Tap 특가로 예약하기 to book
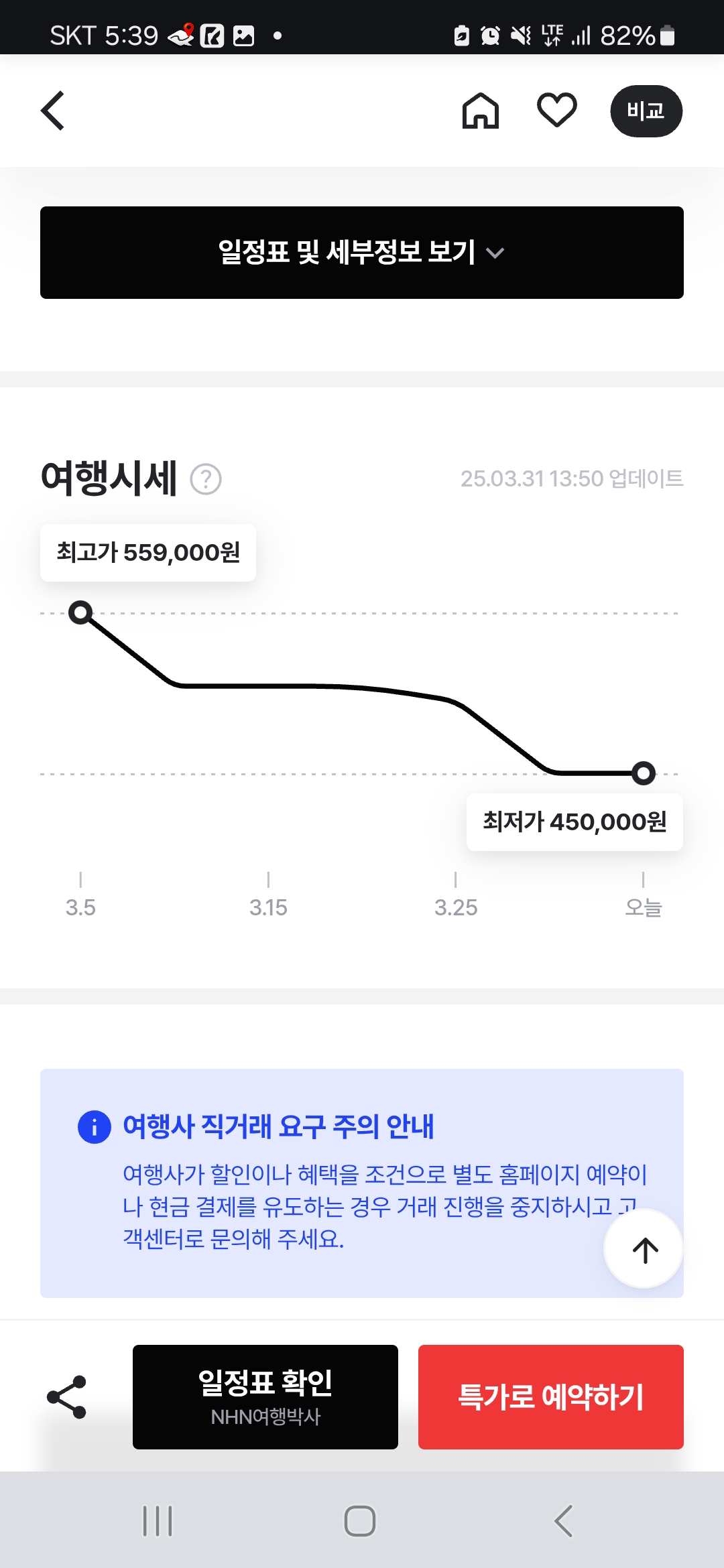Screen dimensions: 724x1568 (x=550, y=1396)
